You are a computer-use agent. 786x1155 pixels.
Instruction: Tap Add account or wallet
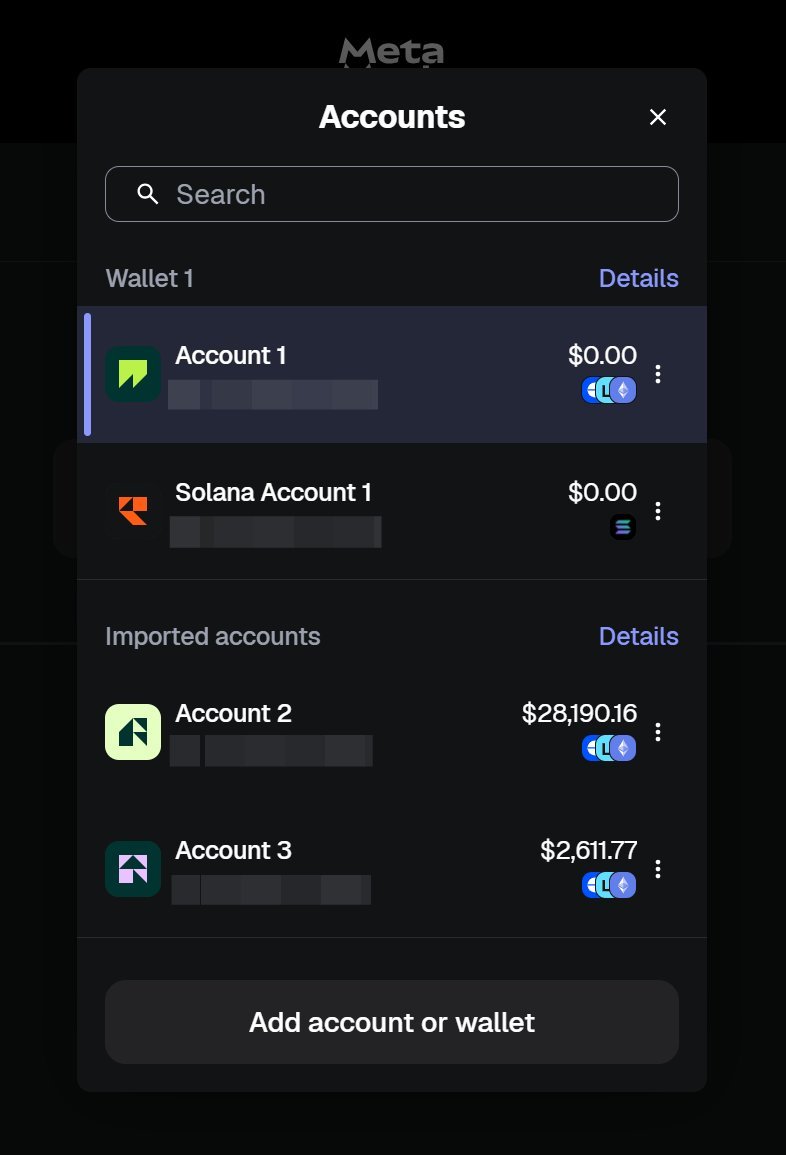(392, 1022)
